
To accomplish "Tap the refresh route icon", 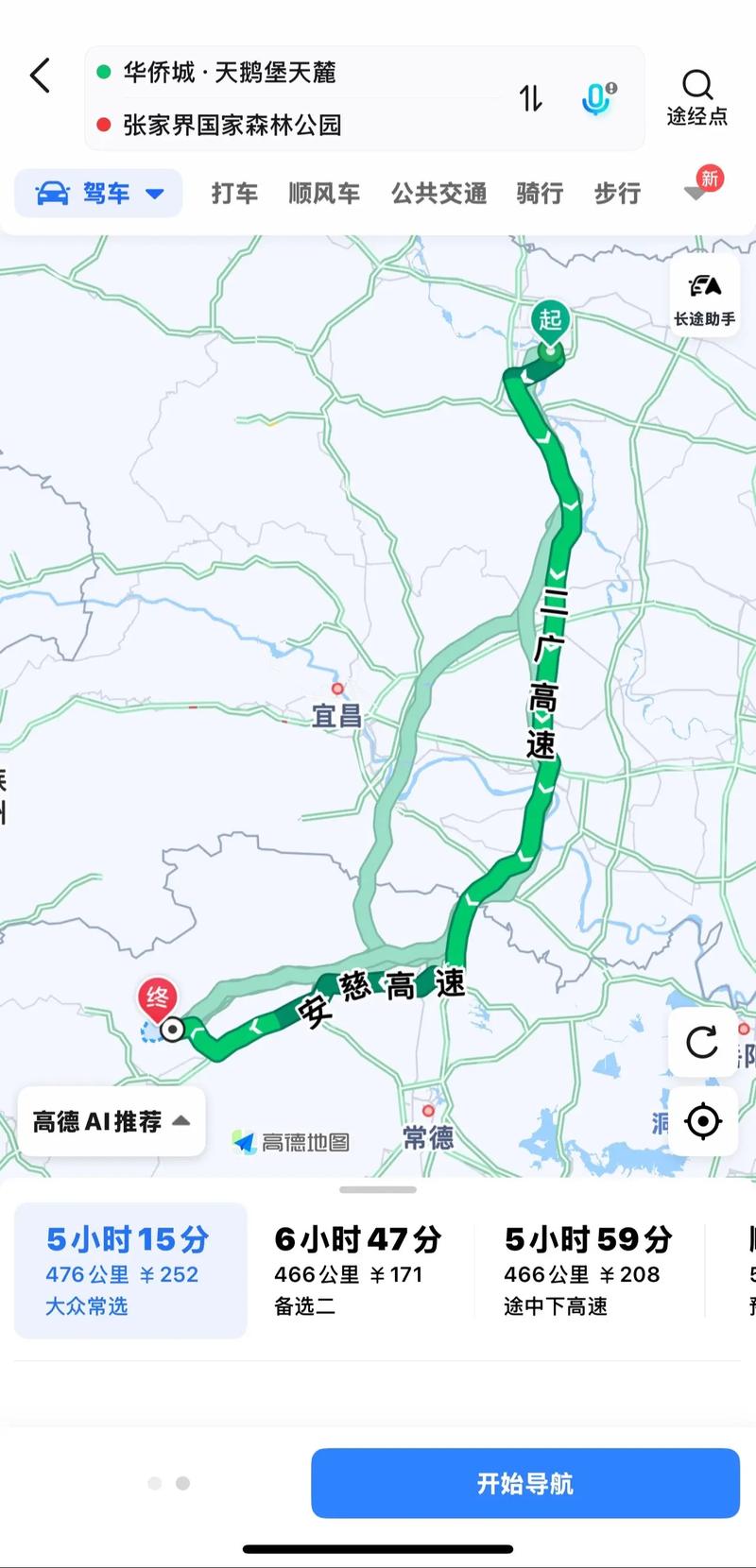I will tap(701, 1044).
